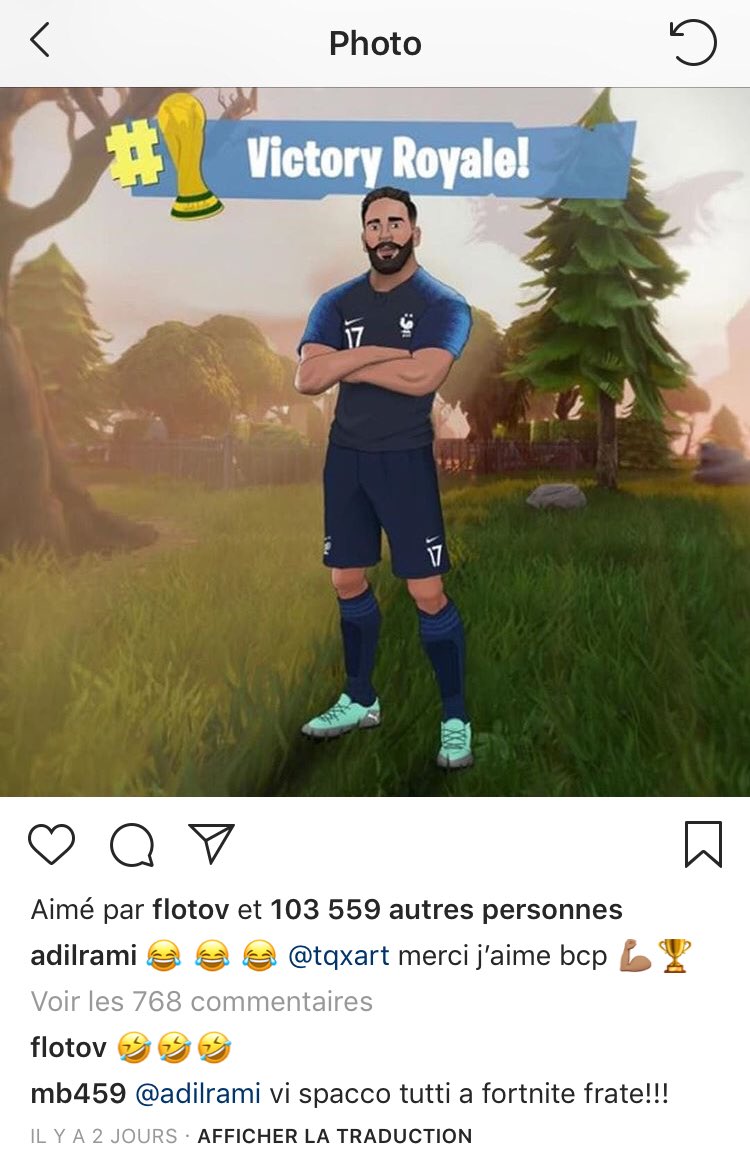Open the @adilrami mention in mb459's comment
This screenshot has height=1160, width=750.
tap(197, 1094)
